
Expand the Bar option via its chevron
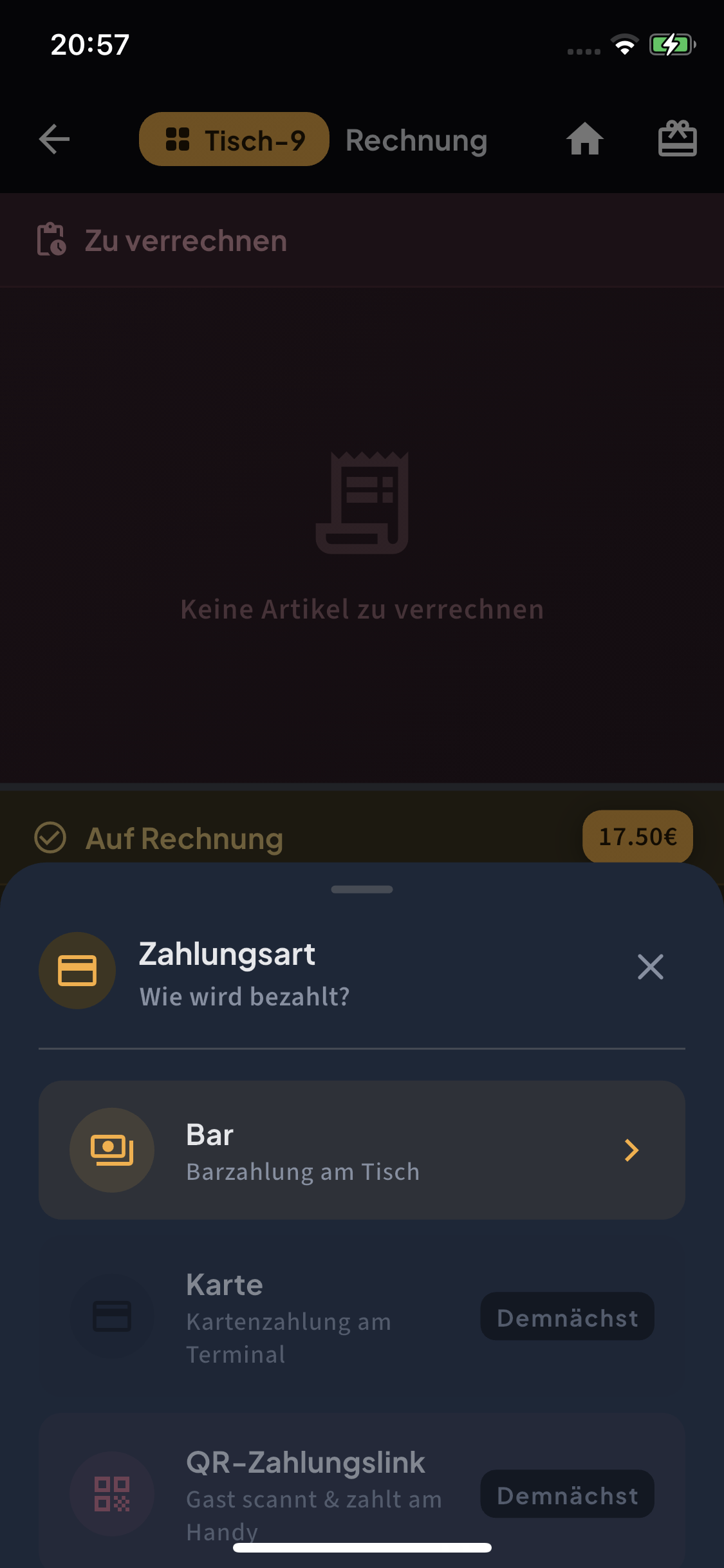(x=632, y=1150)
